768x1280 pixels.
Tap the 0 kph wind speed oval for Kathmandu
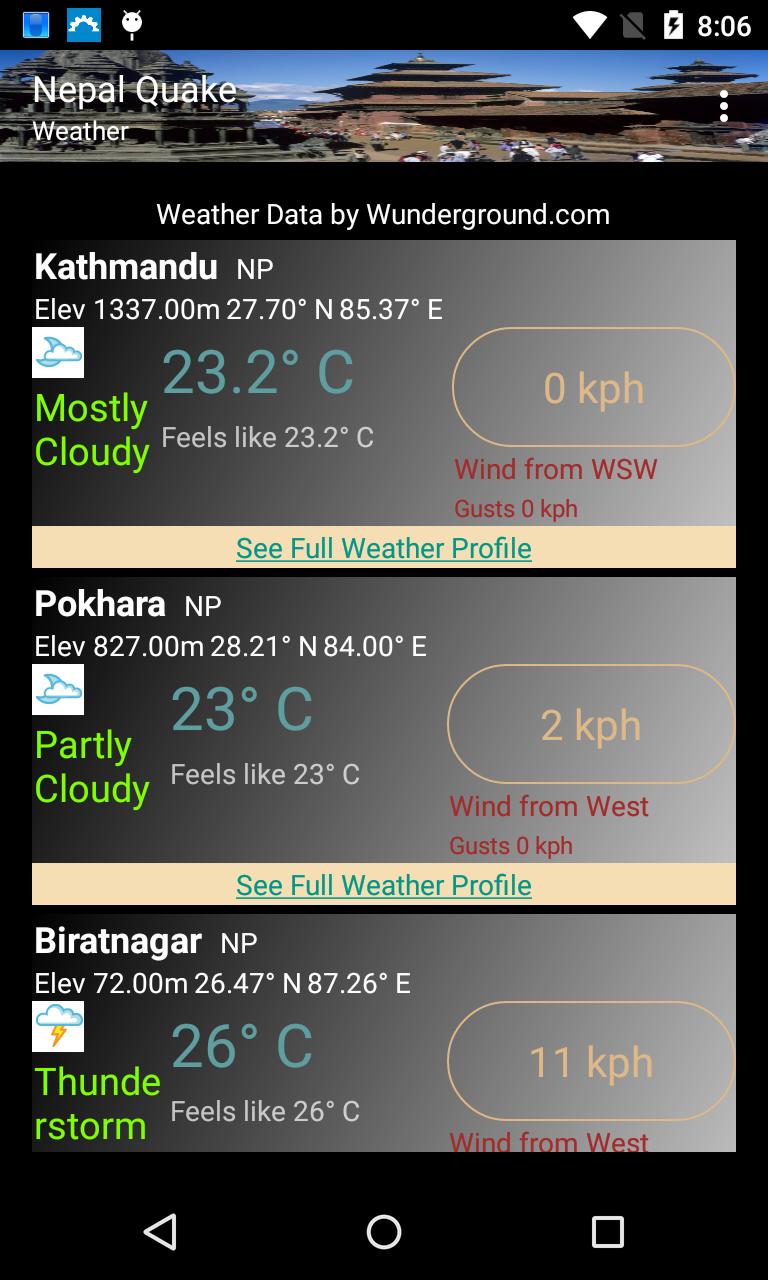pyautogui.click(x=592, y=386)
